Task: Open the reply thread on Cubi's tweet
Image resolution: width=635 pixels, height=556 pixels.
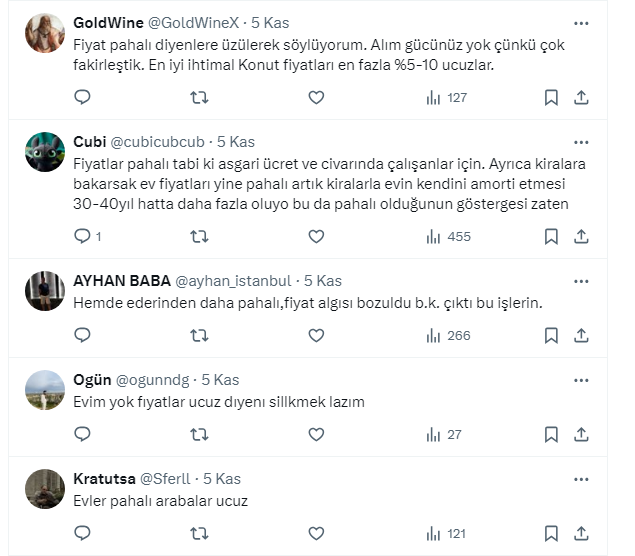Action: [83, 237]
